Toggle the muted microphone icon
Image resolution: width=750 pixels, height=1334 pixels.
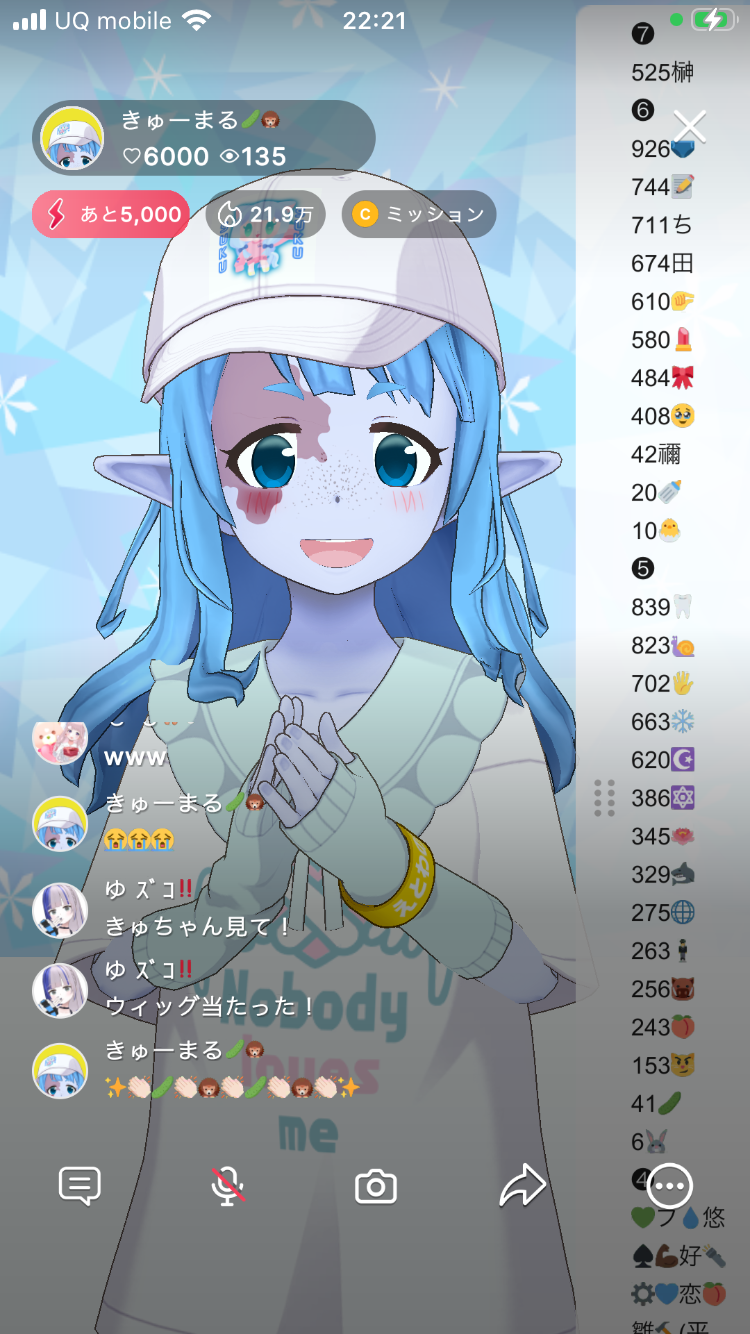click(228, 1187)
